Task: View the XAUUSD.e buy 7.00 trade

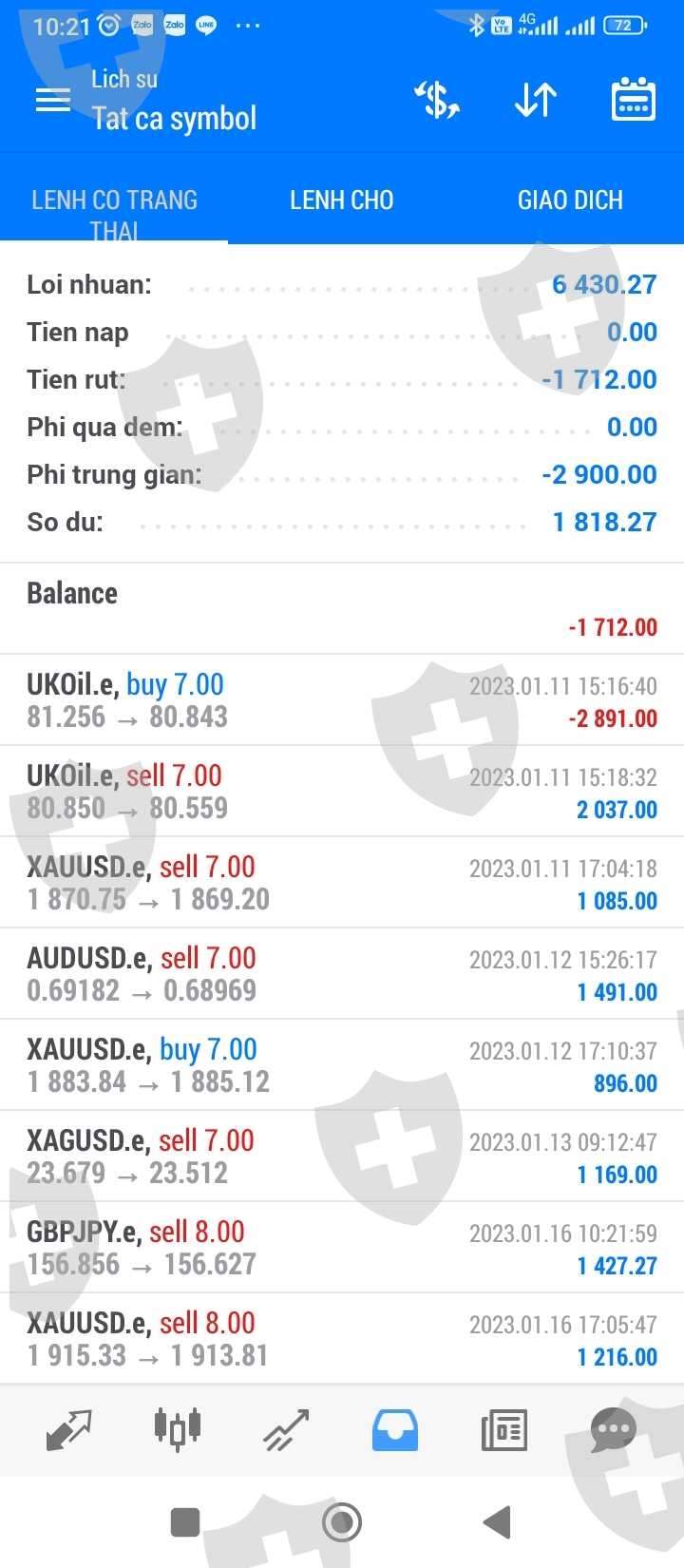Action: tap(342, 1065)
